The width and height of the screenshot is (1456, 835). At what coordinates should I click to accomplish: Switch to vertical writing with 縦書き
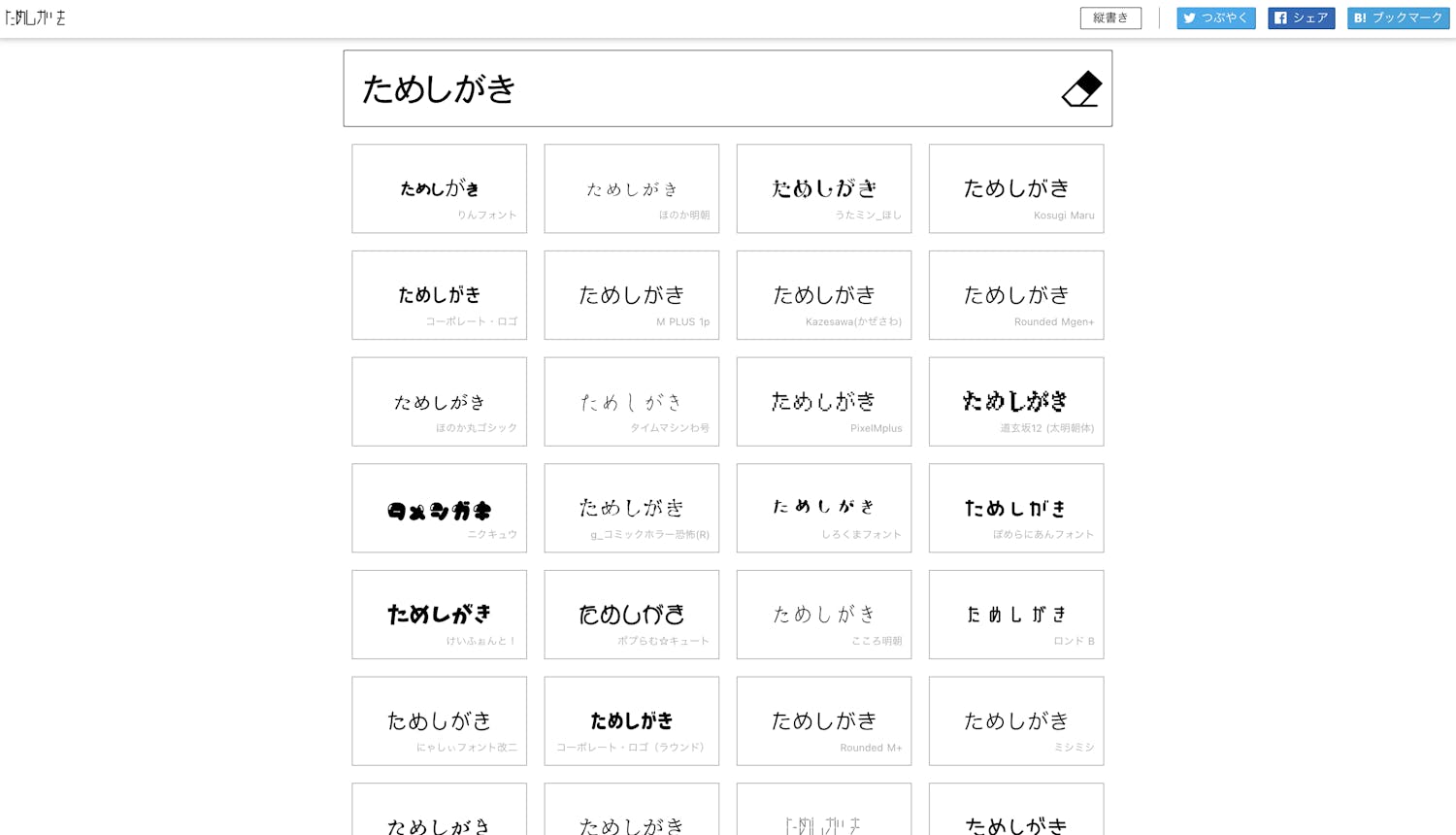click(x=1110, y=17)
